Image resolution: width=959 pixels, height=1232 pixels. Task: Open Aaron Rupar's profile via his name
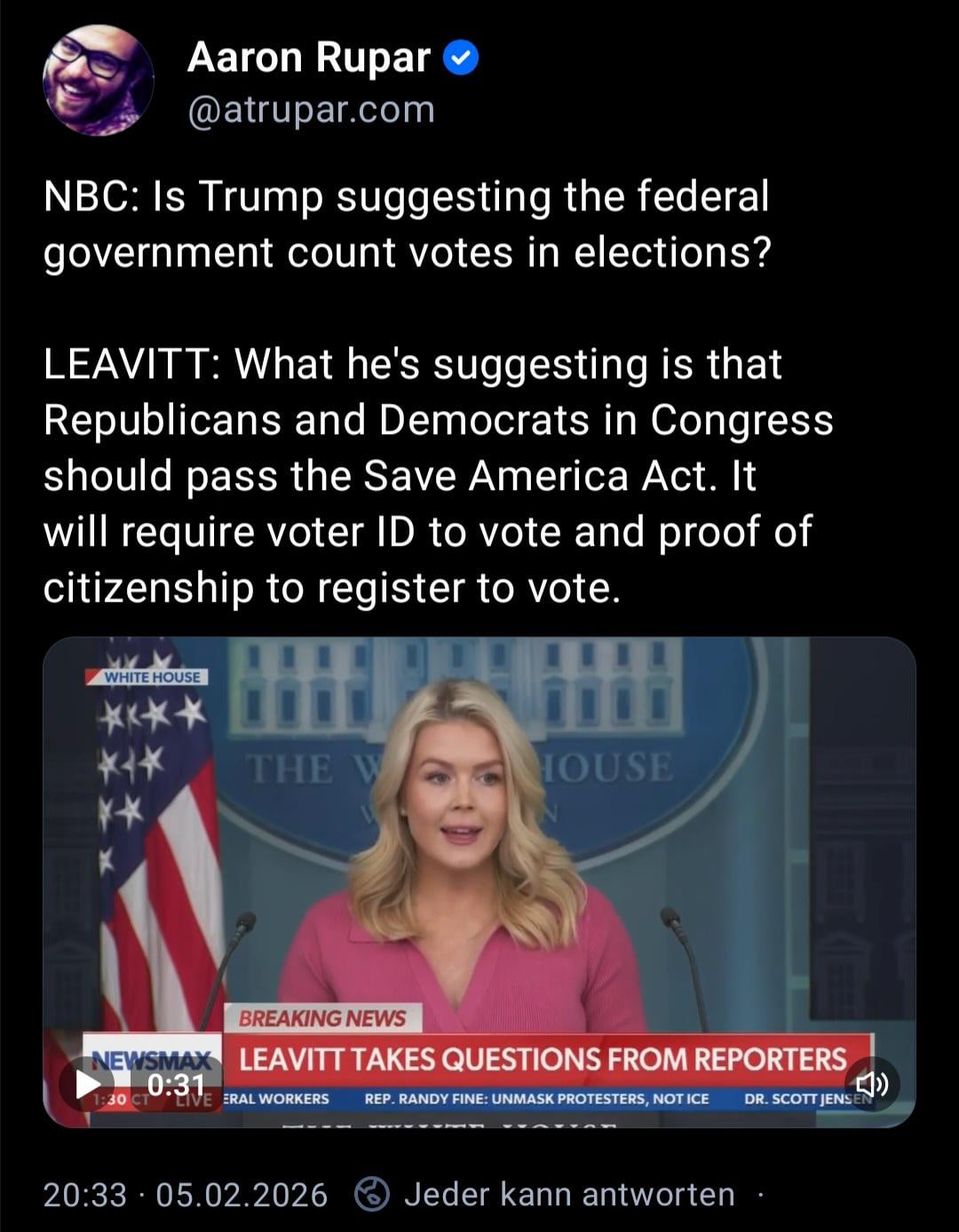point(308,59)
